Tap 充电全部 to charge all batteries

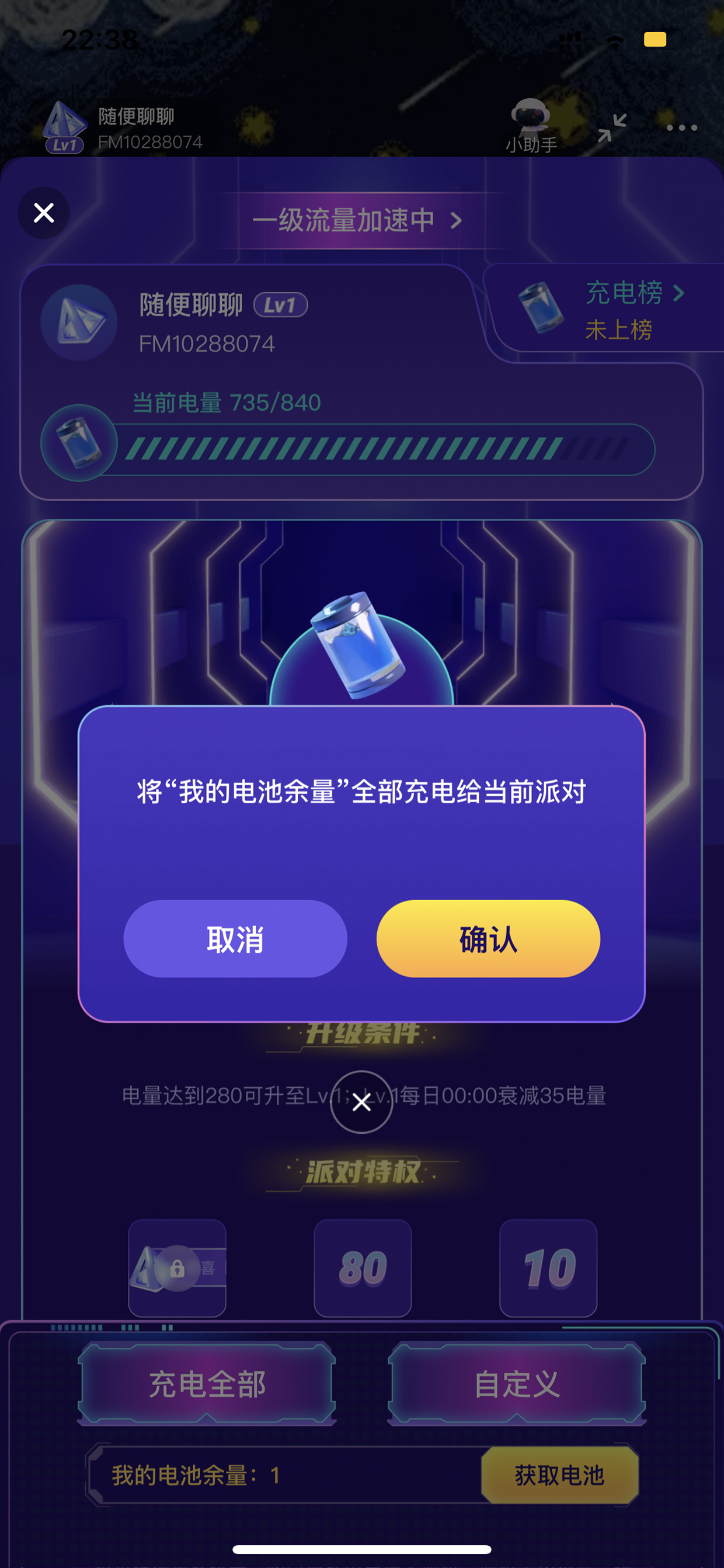(x=207, y=1383)
